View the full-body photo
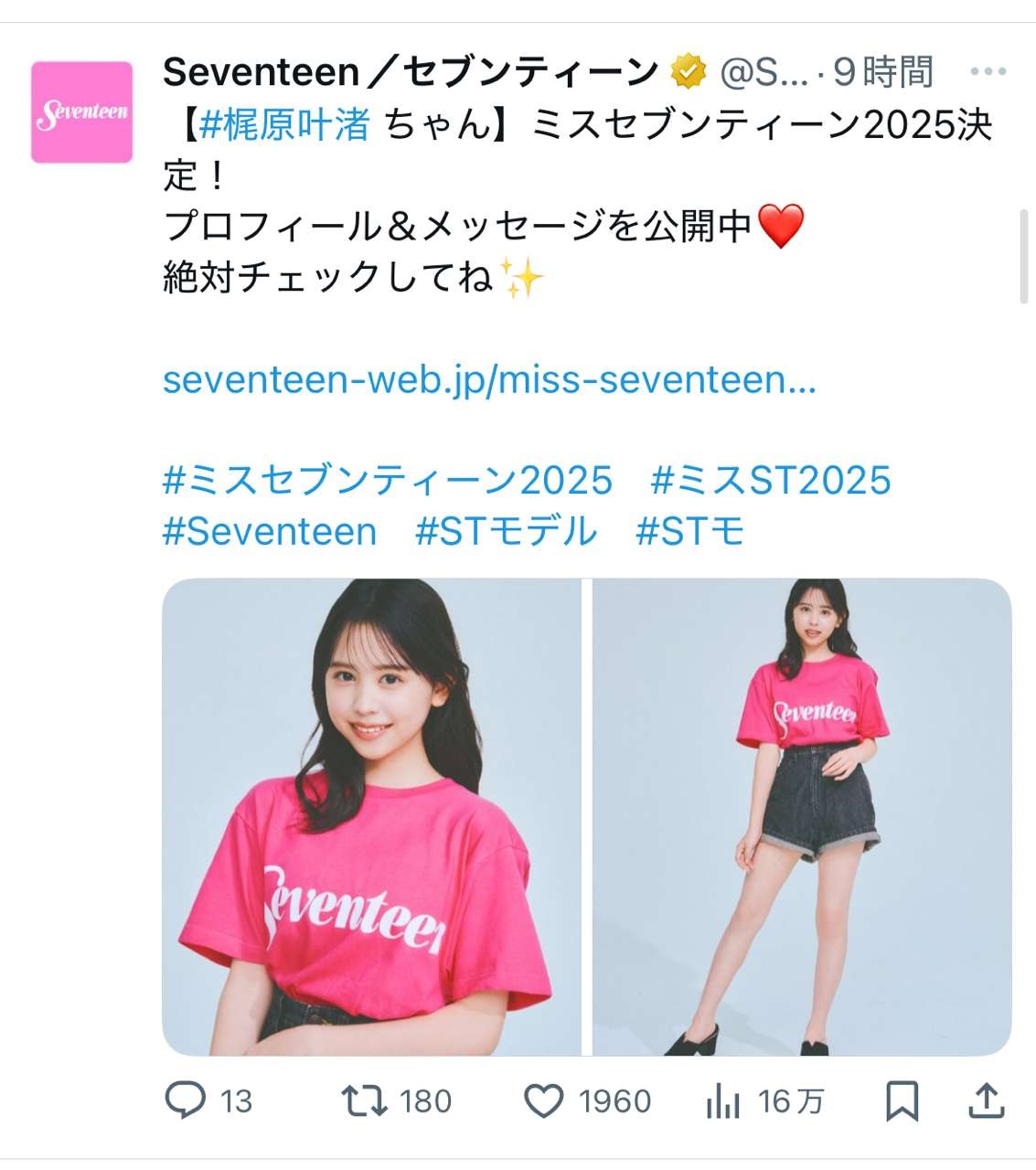 (802, 816)
